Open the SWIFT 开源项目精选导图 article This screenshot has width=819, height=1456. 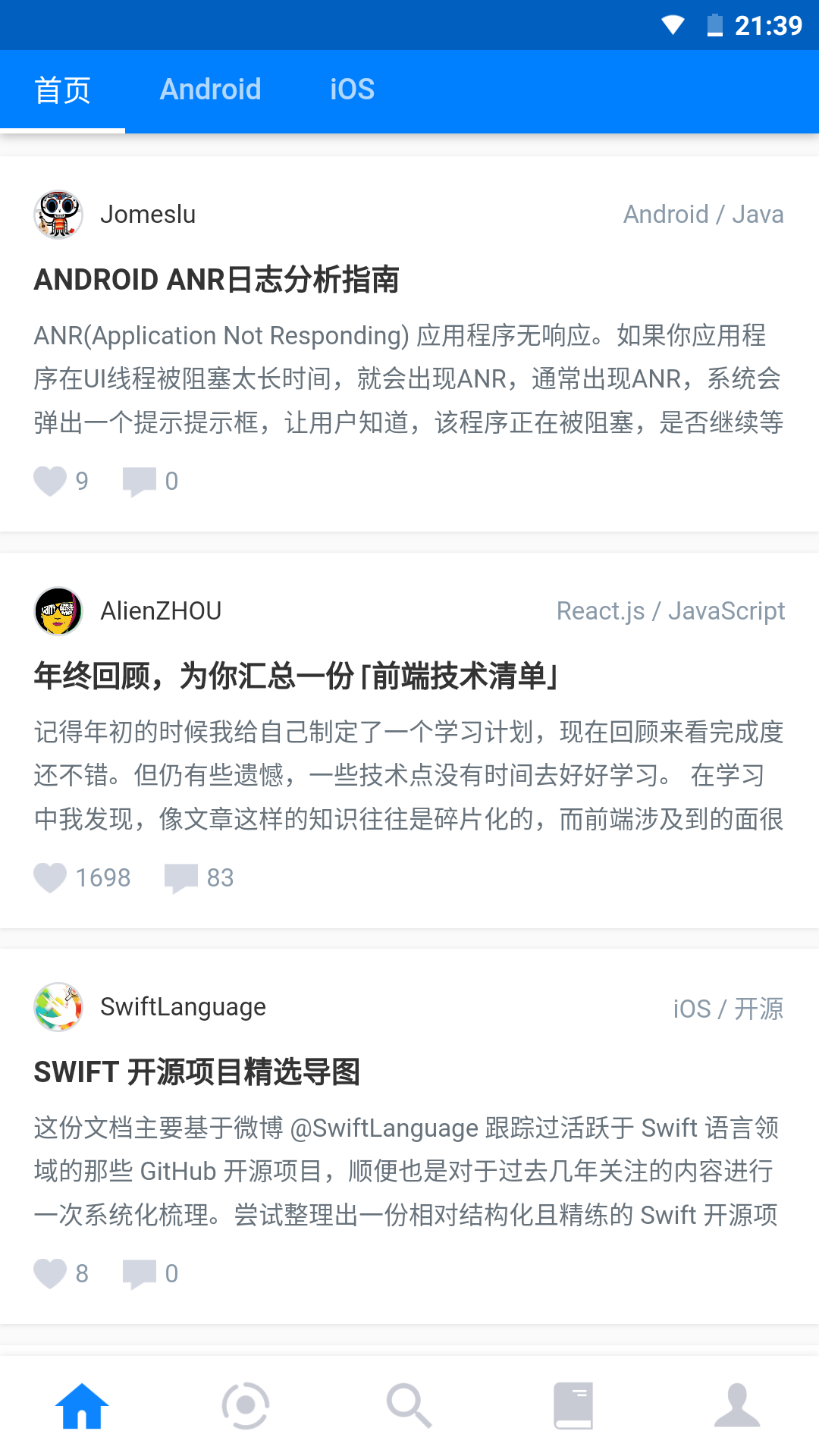pos(197,1072)
